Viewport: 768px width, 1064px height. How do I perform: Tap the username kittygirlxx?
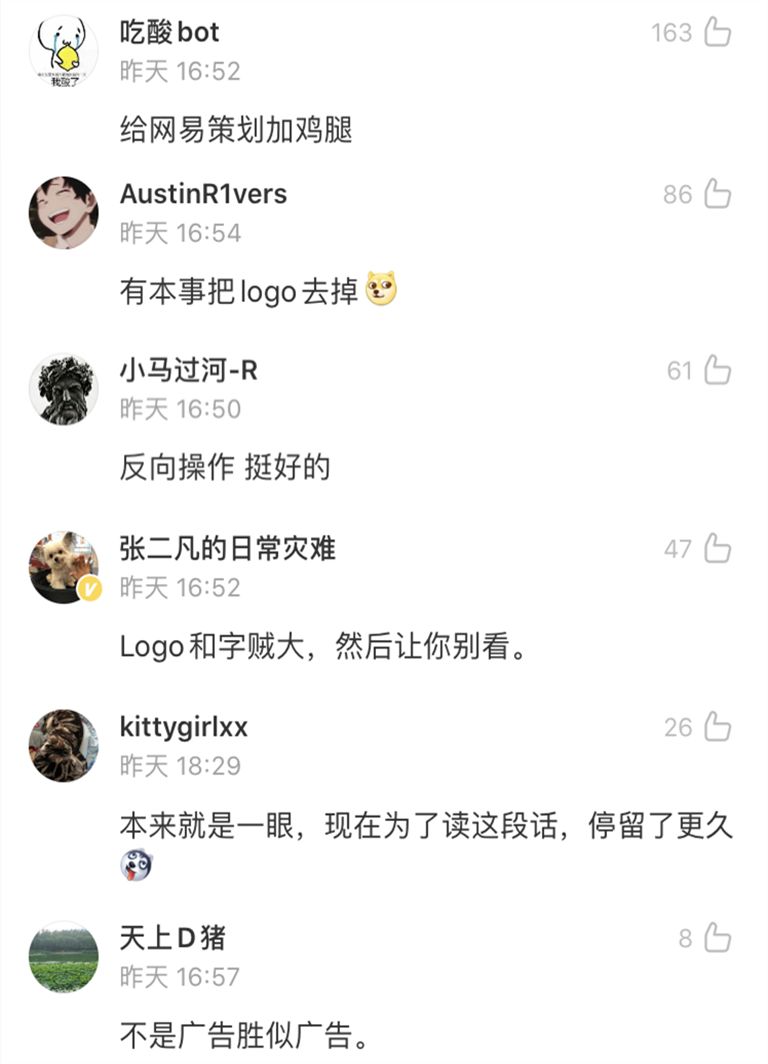pyautogui.click(x=184, y=727)
